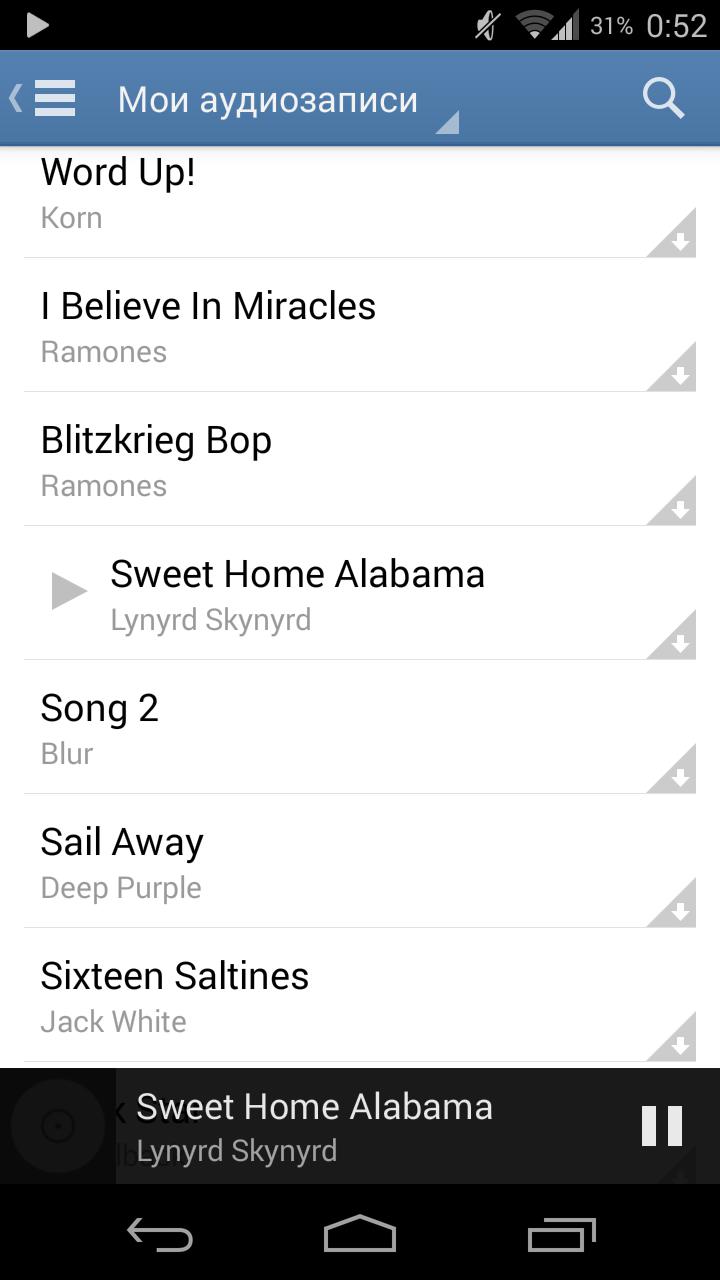The image size is (720, 1280).
Task: Pause the currently playing song
Action: pyautogui.click(x=661, y=1126)
